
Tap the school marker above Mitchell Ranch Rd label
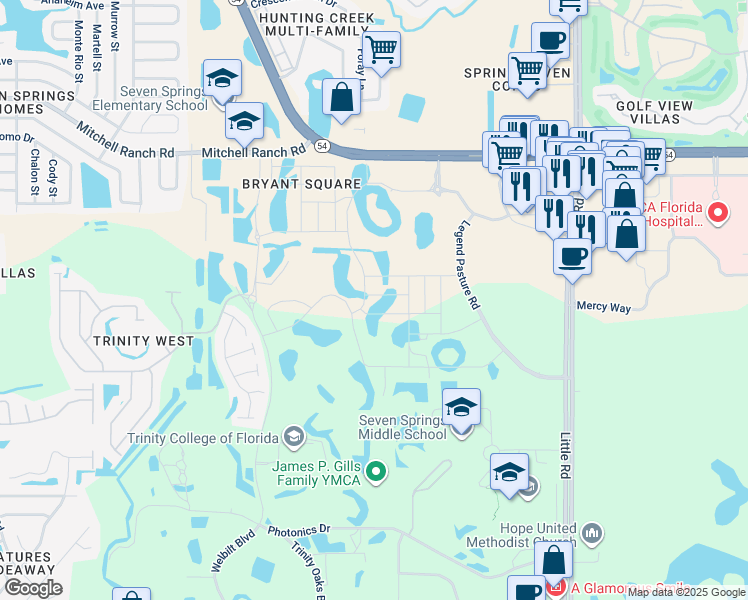point(244,121)
